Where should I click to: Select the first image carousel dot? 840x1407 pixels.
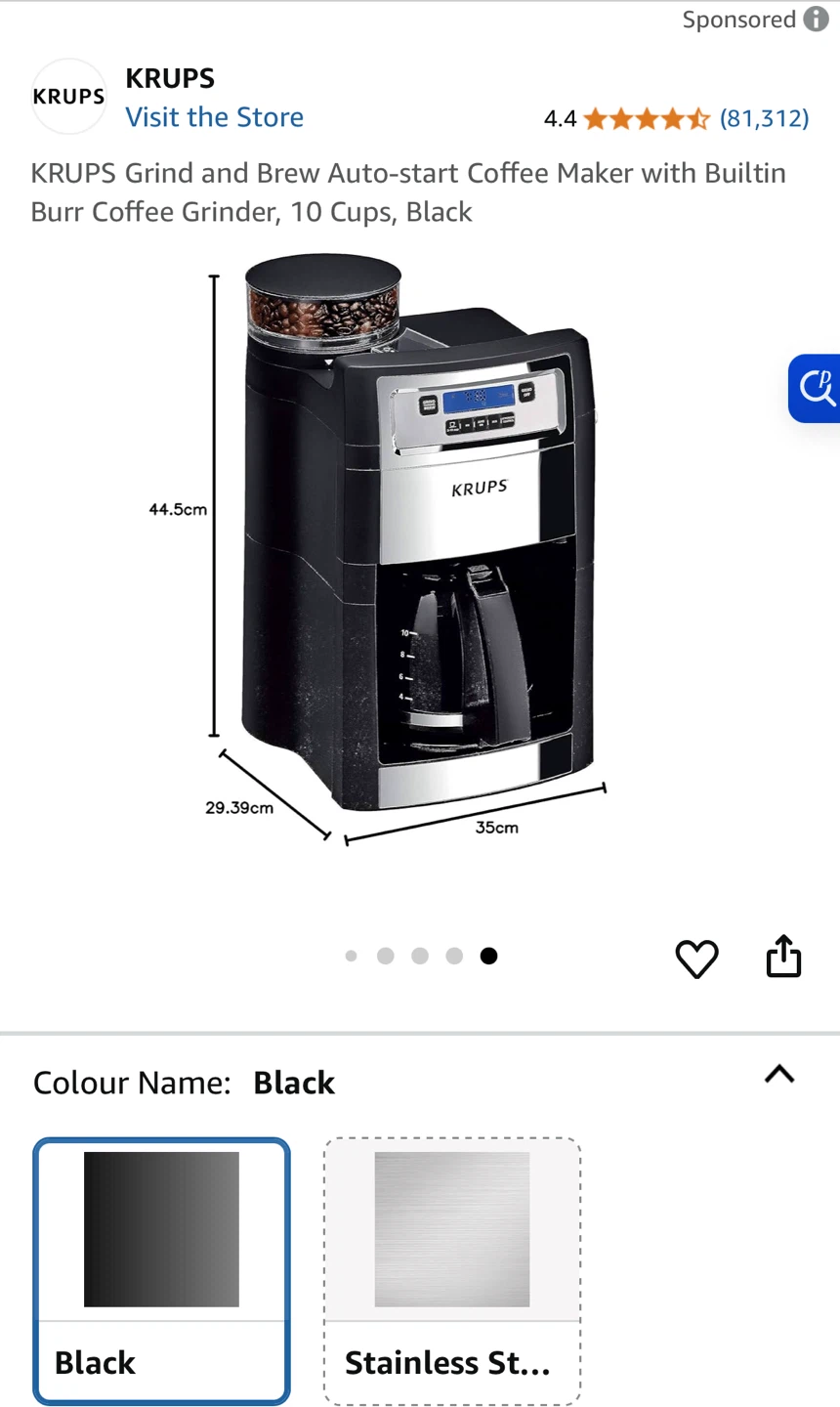coord(351,956)
